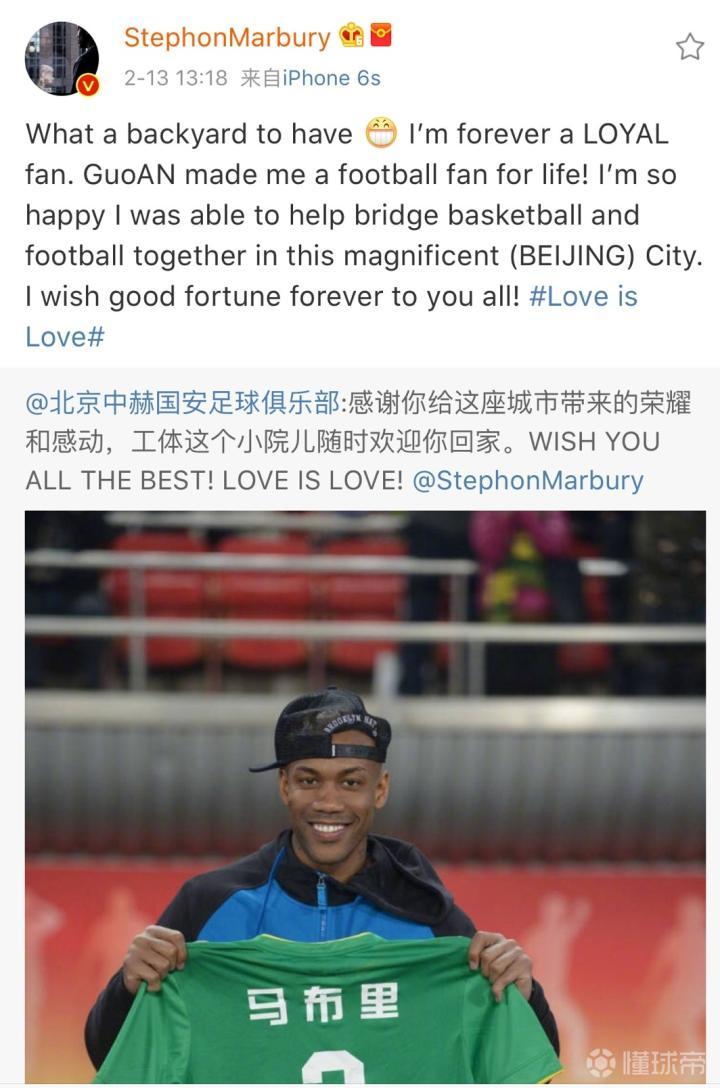This screenshot has height=1088, width=720.
Task: Open the #Love is Love# hashtag
Action: [x=584, y=297]
